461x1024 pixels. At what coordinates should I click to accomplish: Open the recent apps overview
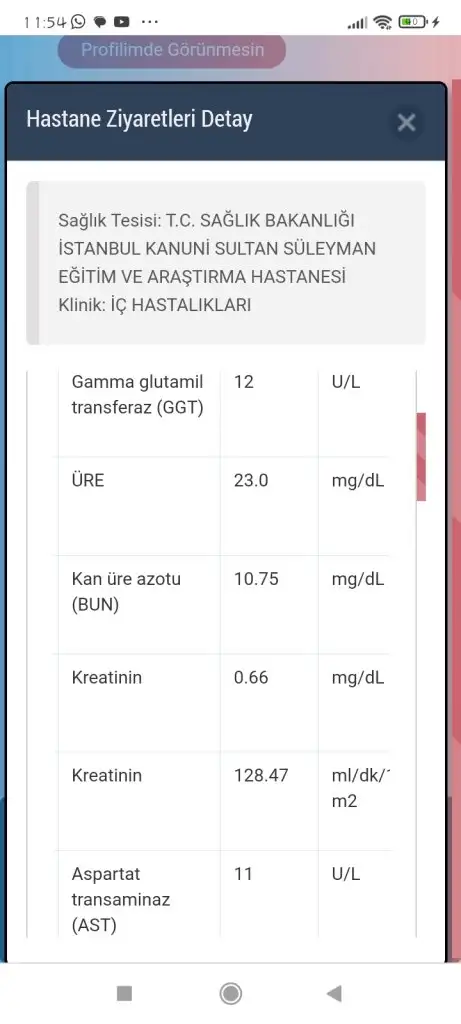pyautogui.click(x=124, y=993)
